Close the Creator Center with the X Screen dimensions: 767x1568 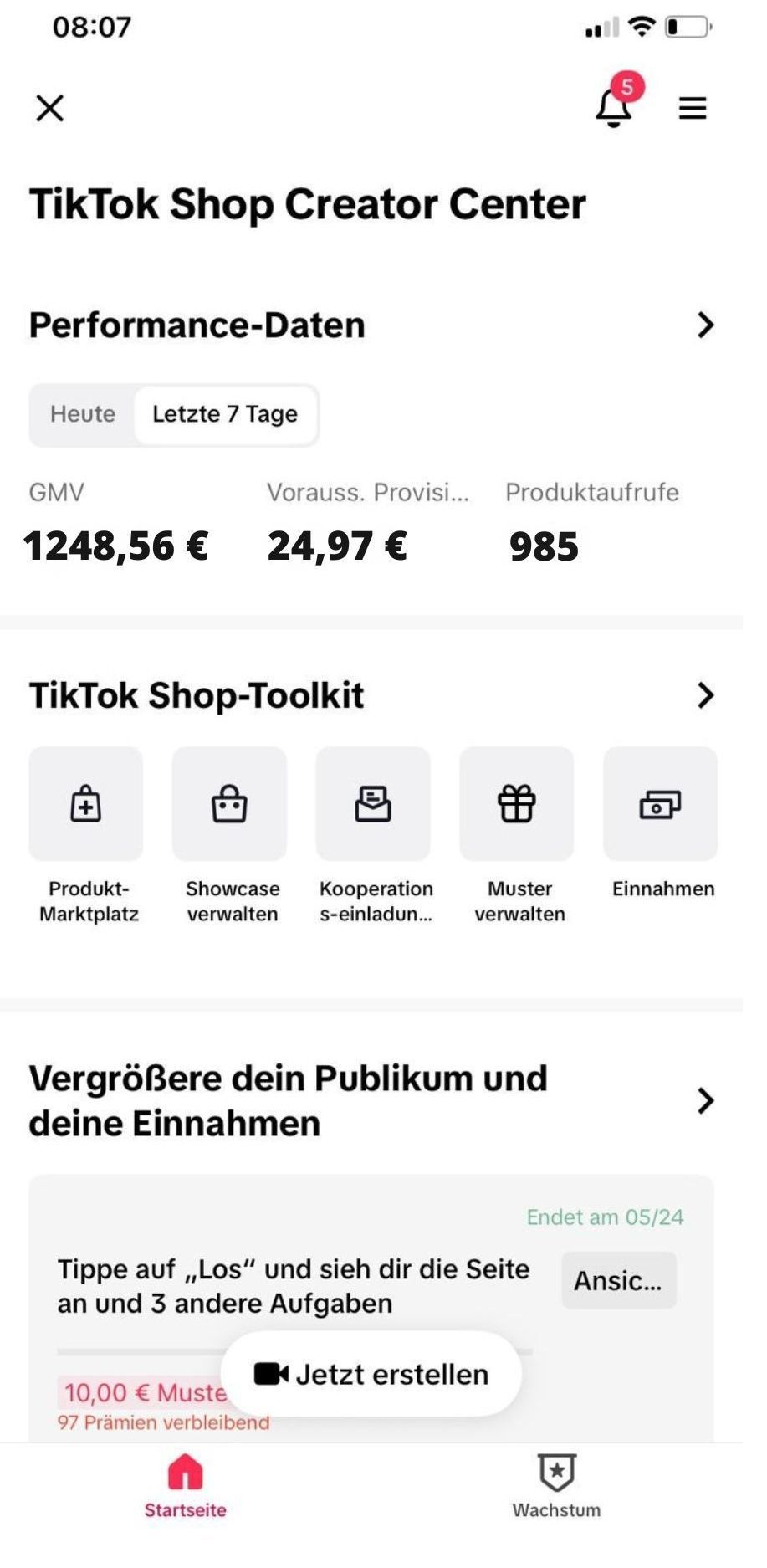pyautogui.click(x=50, y=108)
